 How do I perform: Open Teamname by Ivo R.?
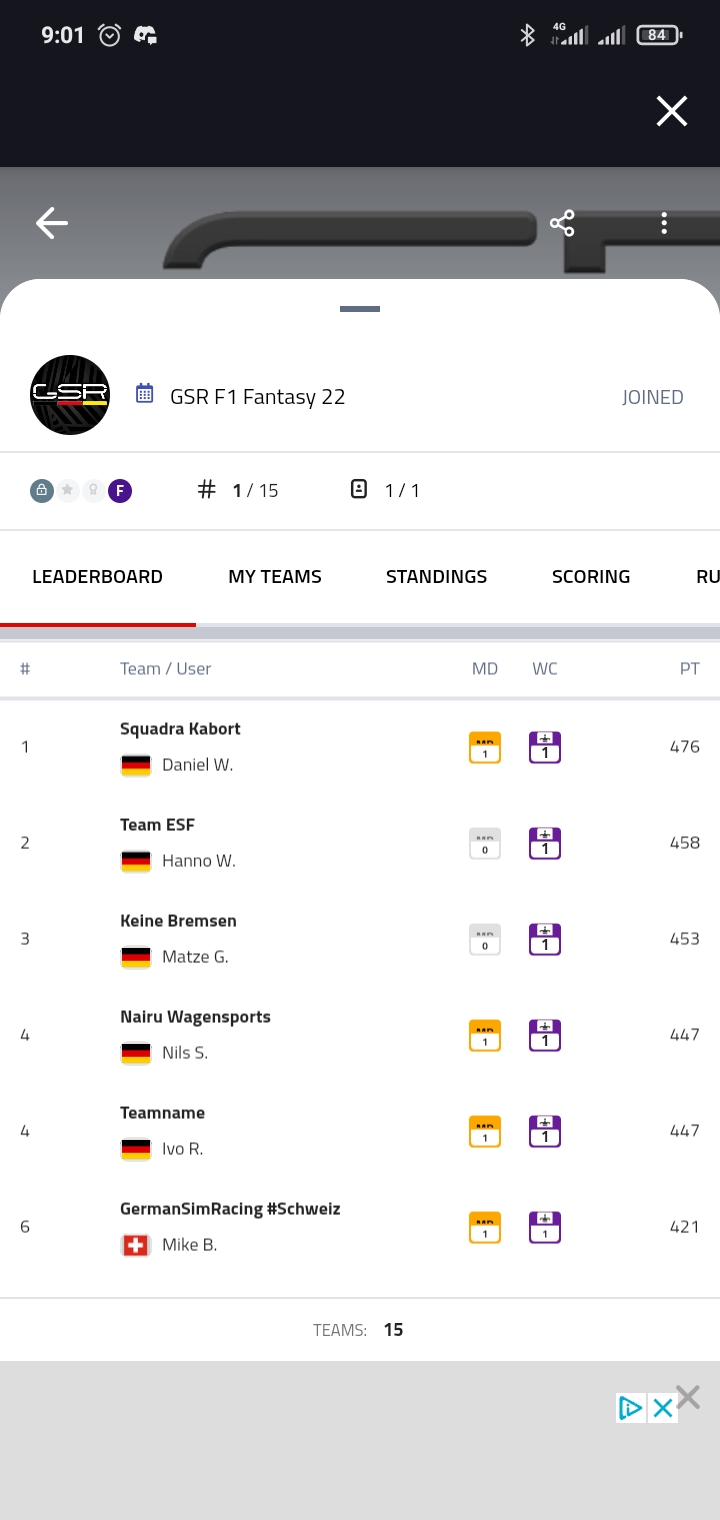pyautogui.click(x=360, y=1131)
